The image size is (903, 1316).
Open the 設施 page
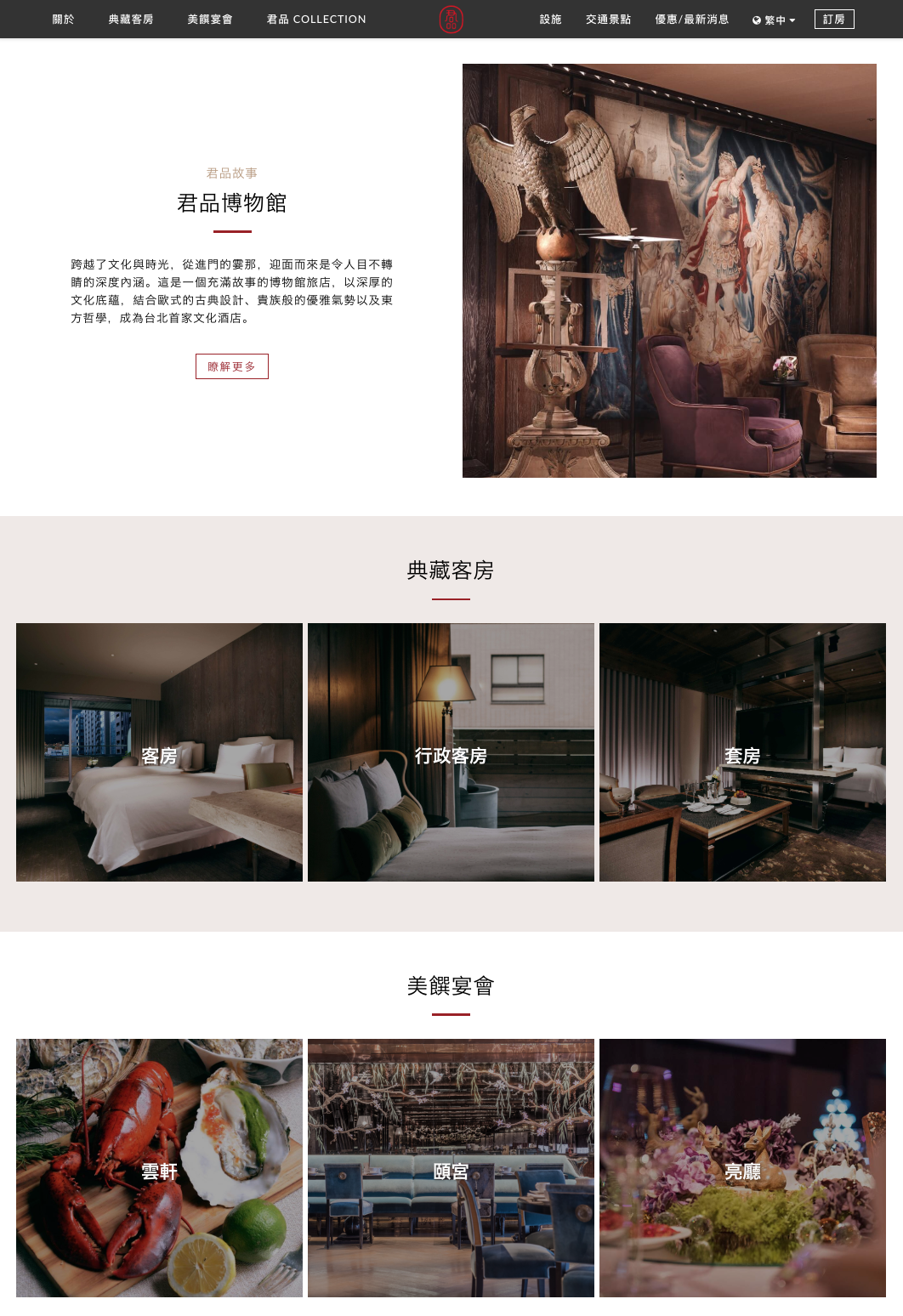(550, 19)
